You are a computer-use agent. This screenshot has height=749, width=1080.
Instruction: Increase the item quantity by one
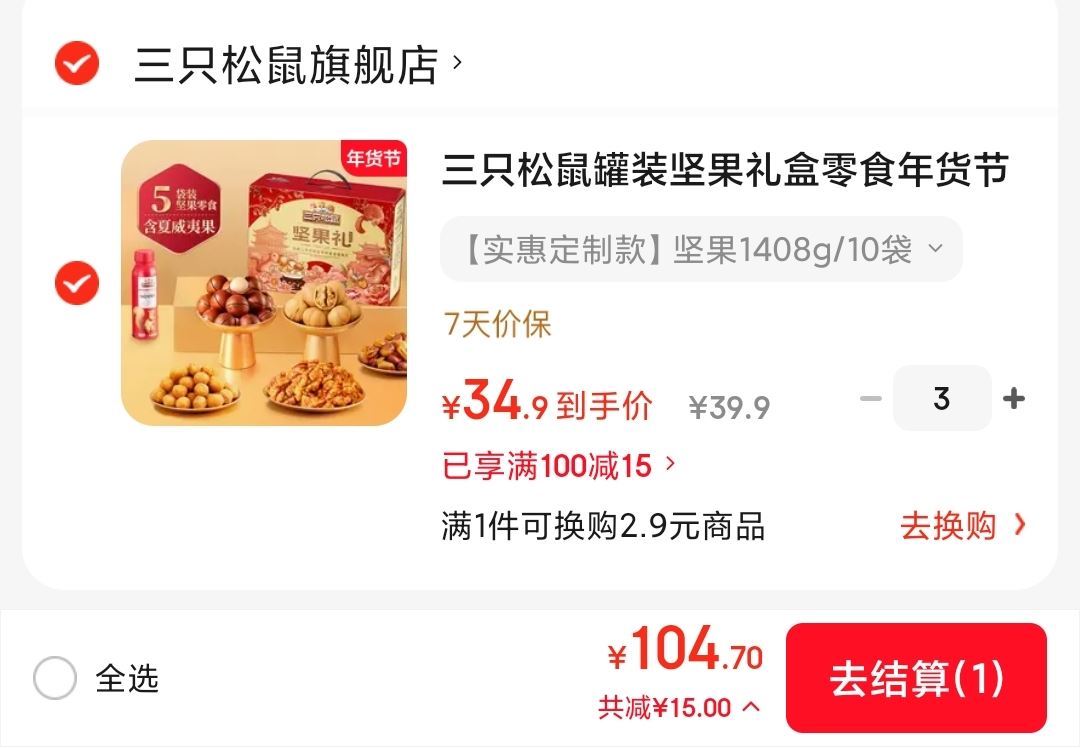coord(1014,398)
